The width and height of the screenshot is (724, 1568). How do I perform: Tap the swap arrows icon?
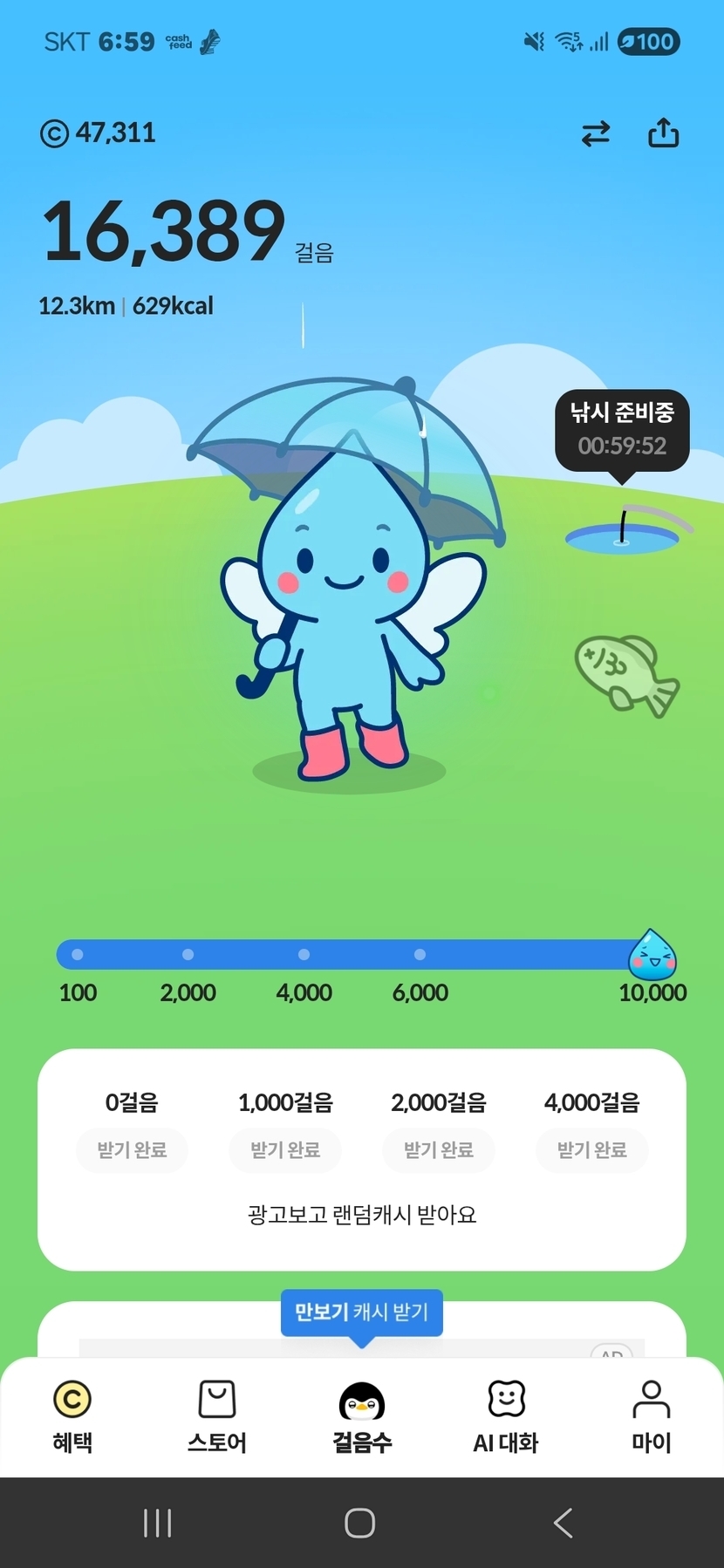pos(596,133)
